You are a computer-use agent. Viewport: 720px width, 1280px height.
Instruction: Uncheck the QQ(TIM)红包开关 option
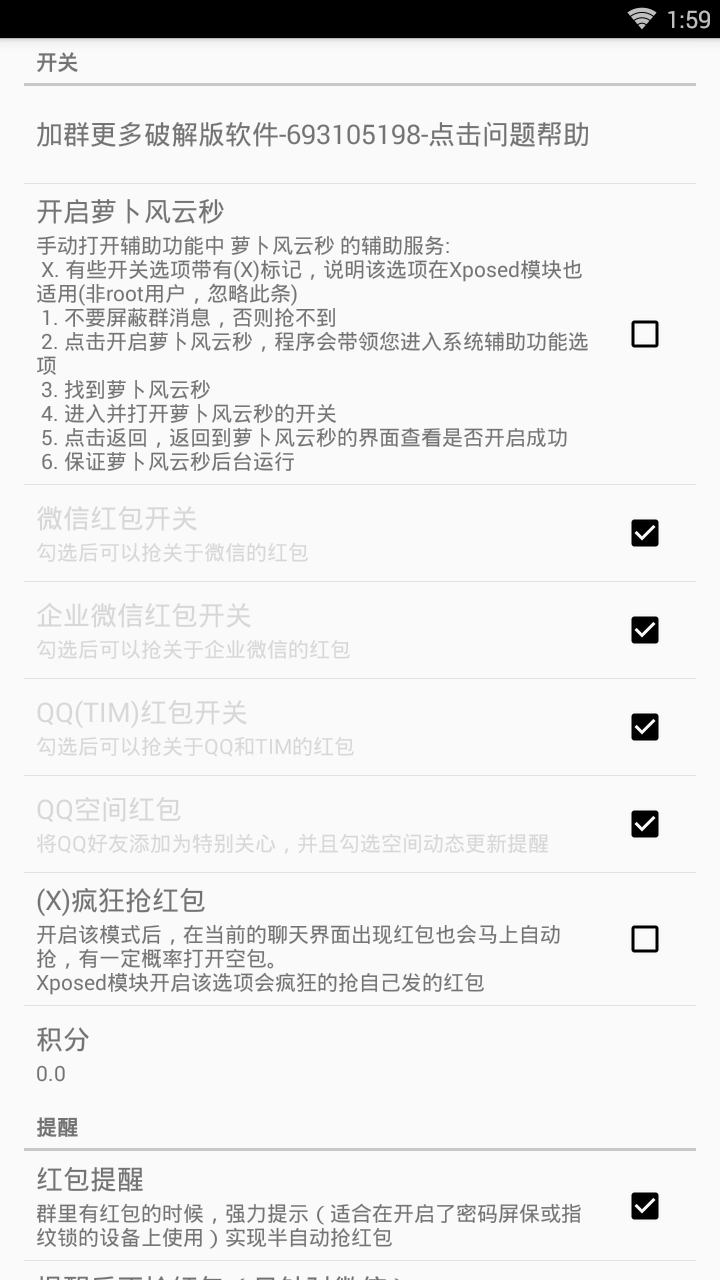[645, 727]
